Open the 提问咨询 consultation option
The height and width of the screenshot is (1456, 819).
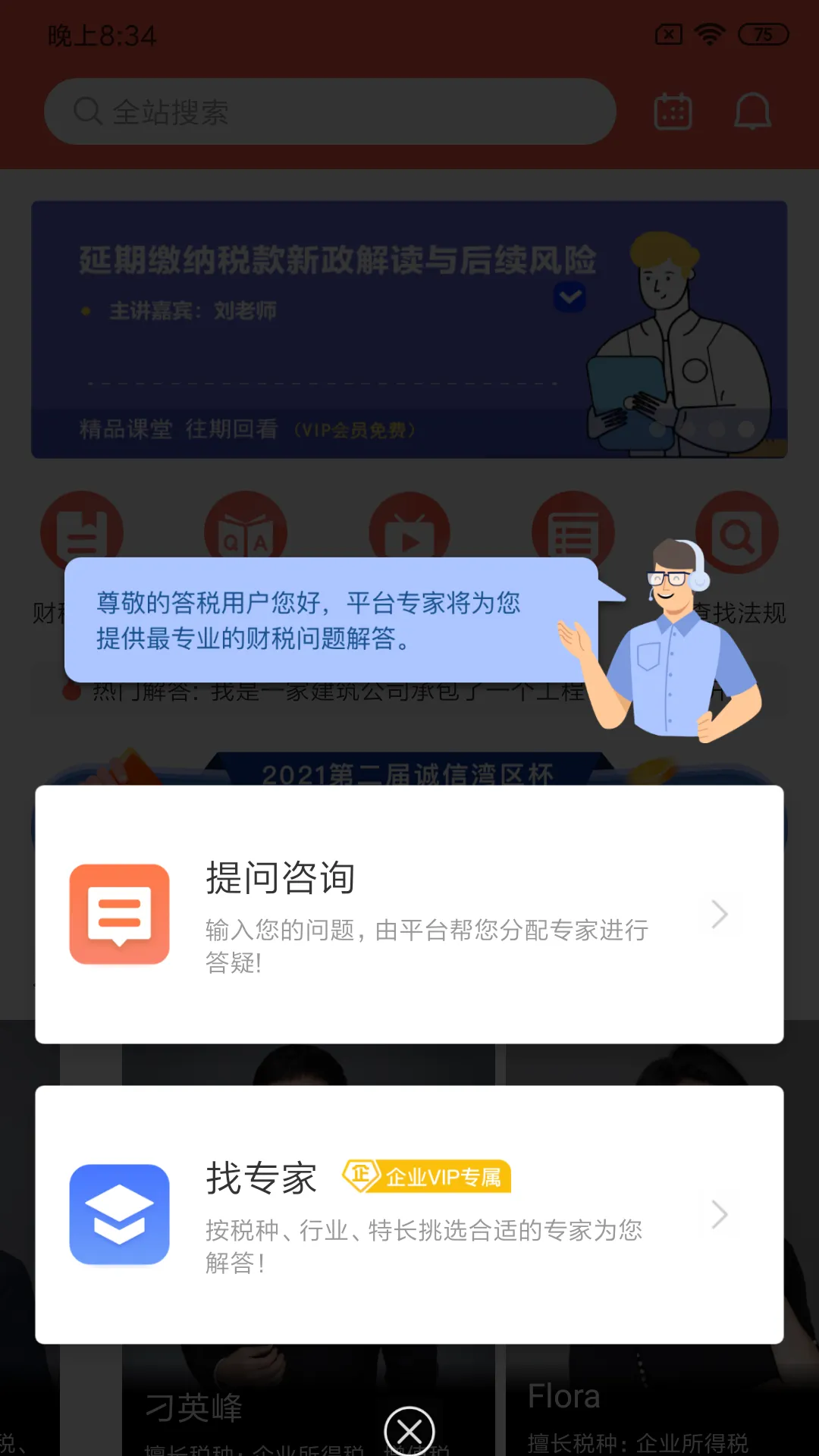pos(409,914)
